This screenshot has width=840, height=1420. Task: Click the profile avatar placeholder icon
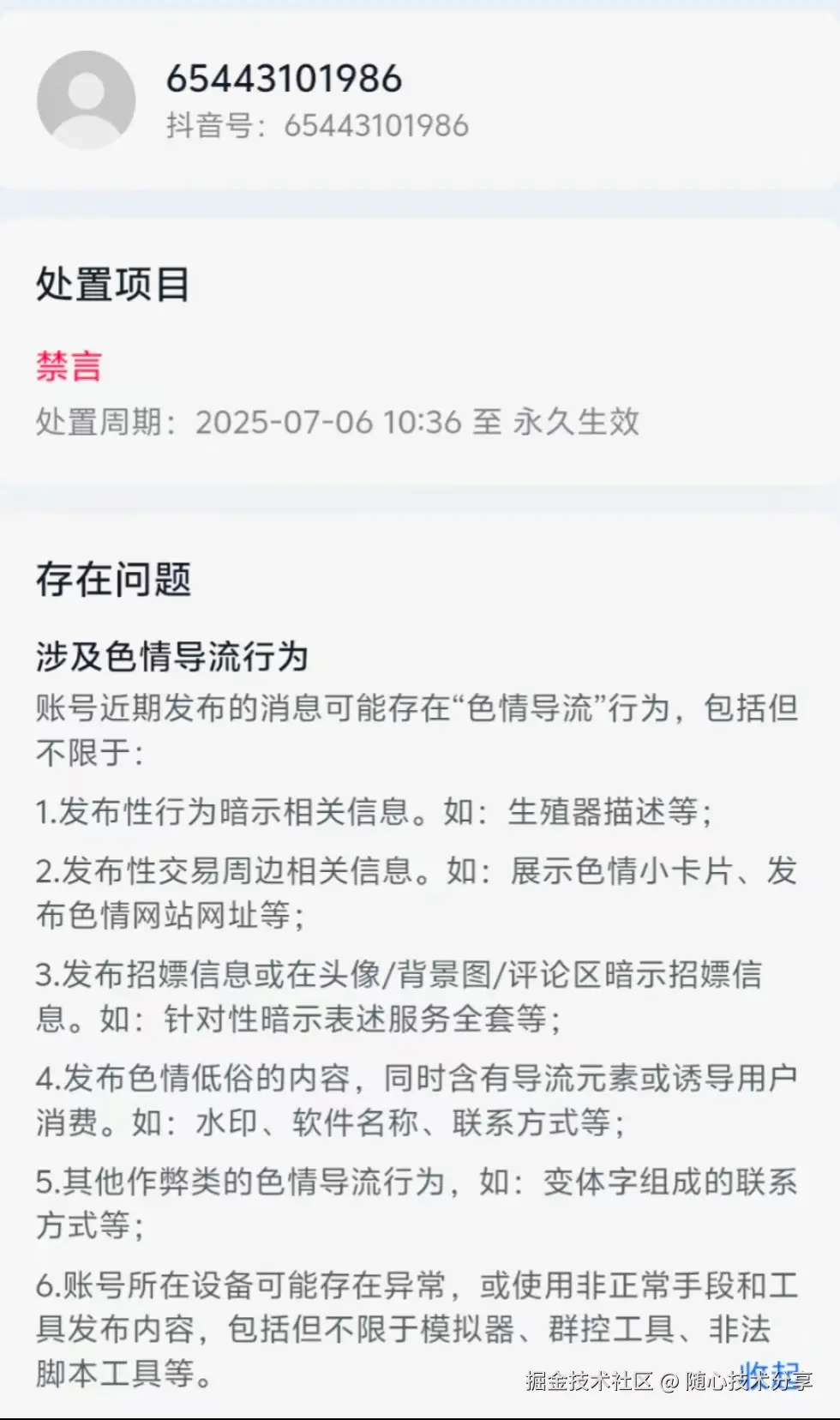coord(86,99)
